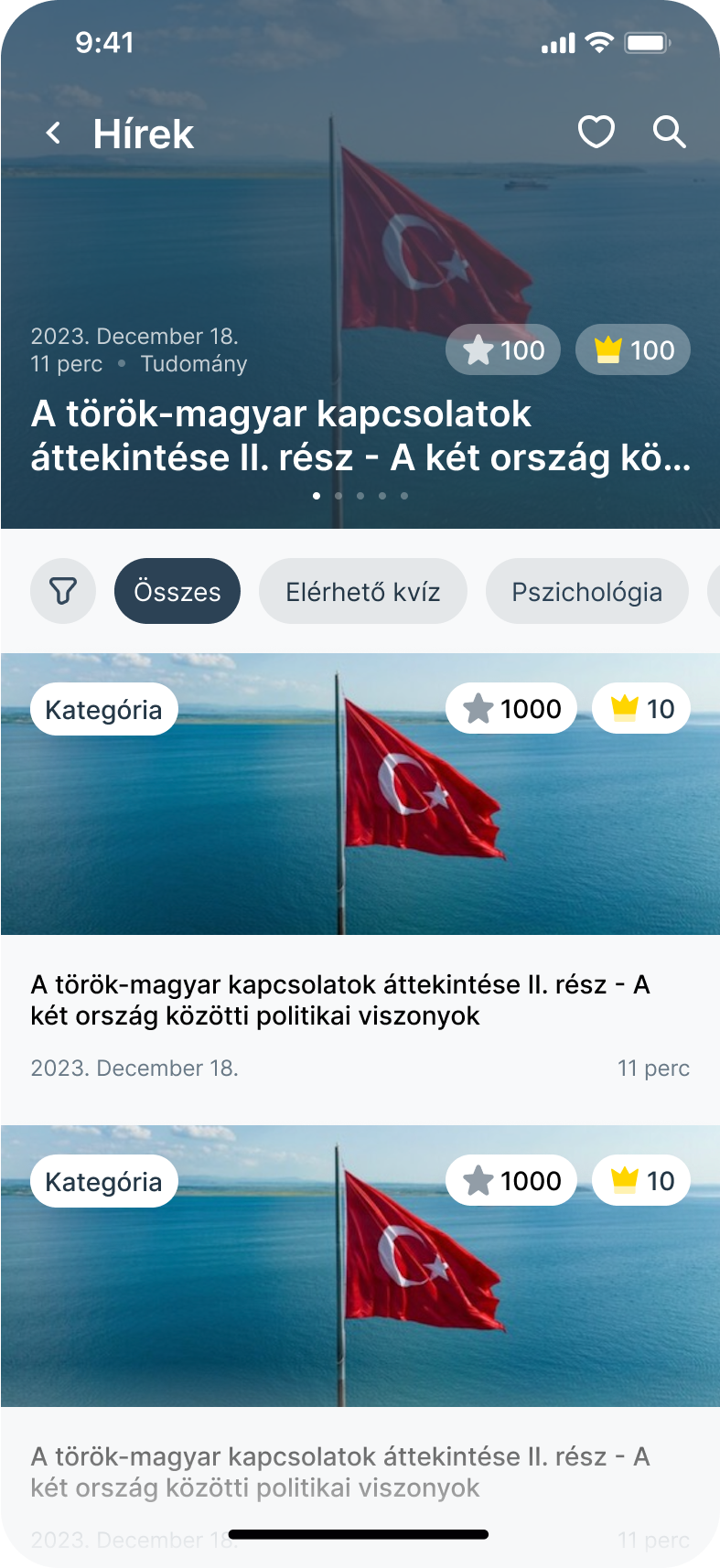The width and height of the screenshot is (720, 1568).
Task: Select the Összes chip
Action: click(177, 591)
